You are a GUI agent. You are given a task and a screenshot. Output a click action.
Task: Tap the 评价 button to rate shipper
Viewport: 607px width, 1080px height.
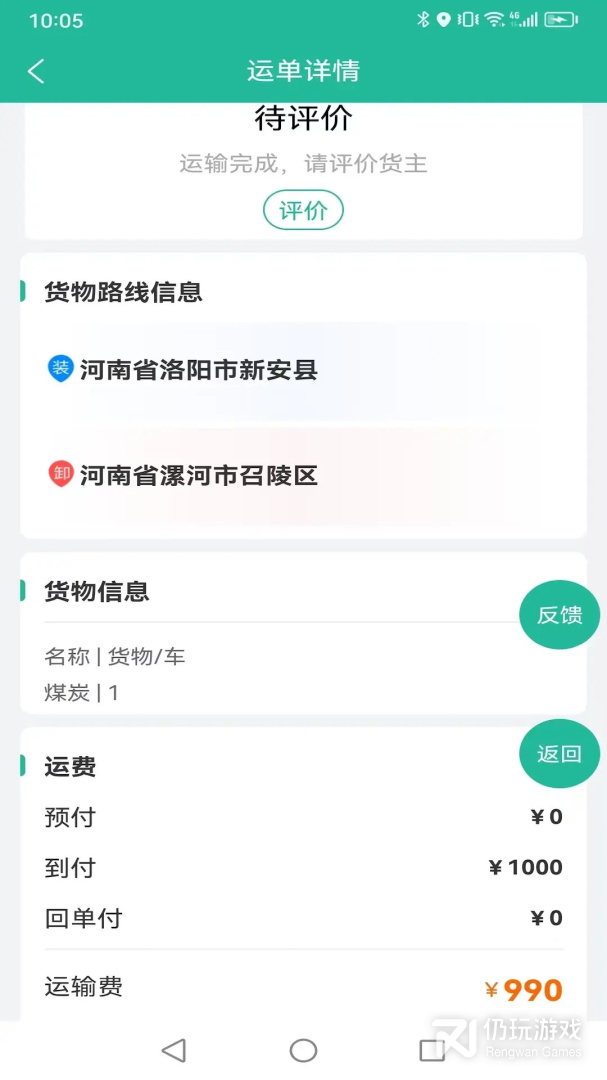303,211
